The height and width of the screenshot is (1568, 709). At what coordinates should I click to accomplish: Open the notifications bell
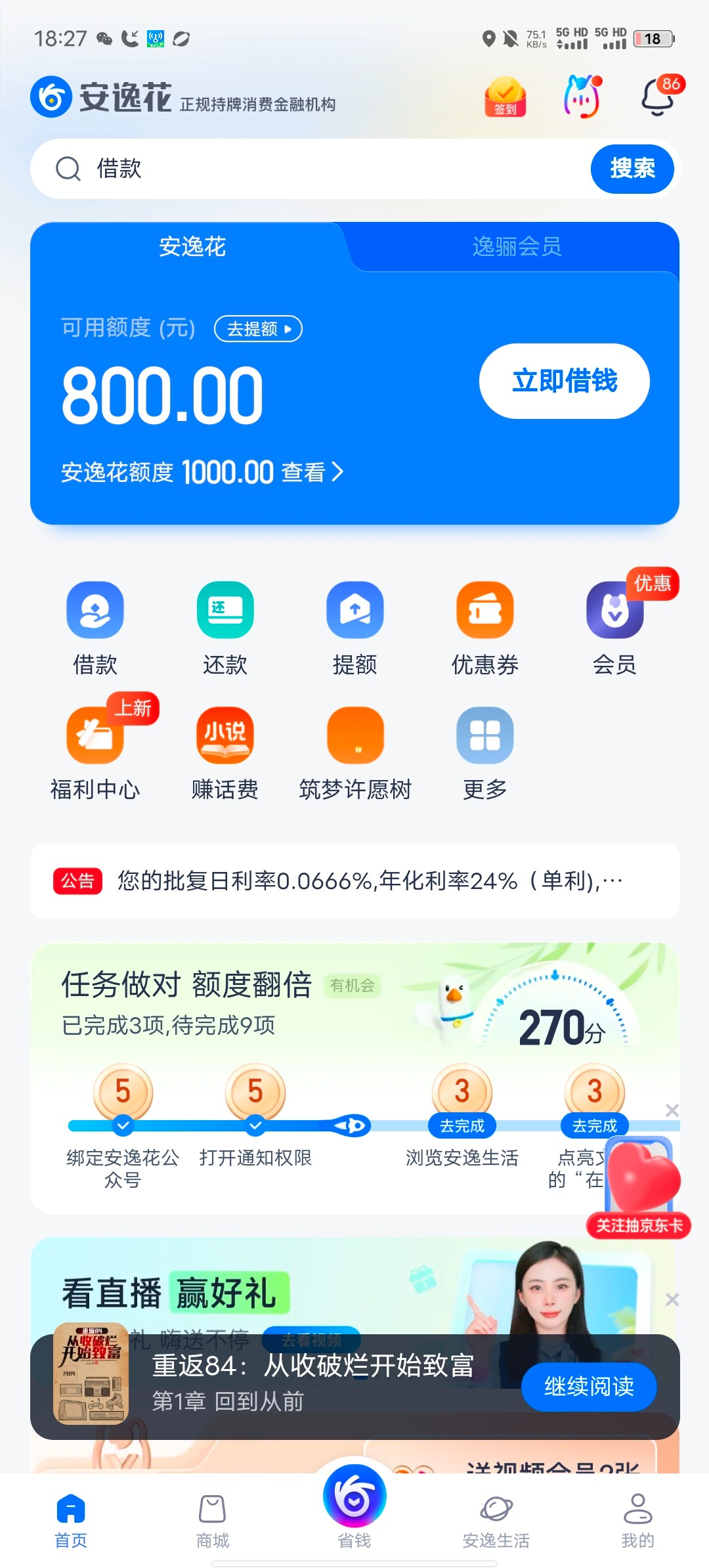658,97
